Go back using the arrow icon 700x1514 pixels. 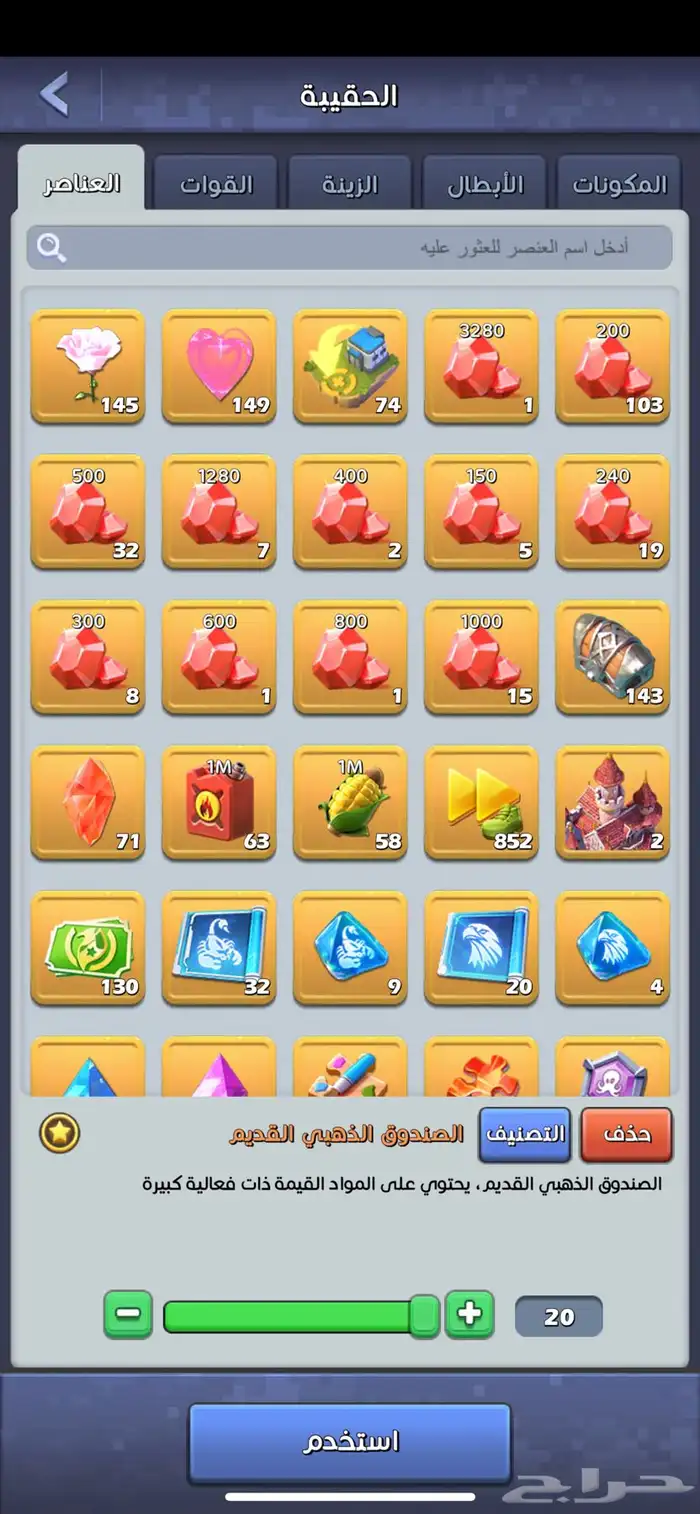click(x=53, y=94)
